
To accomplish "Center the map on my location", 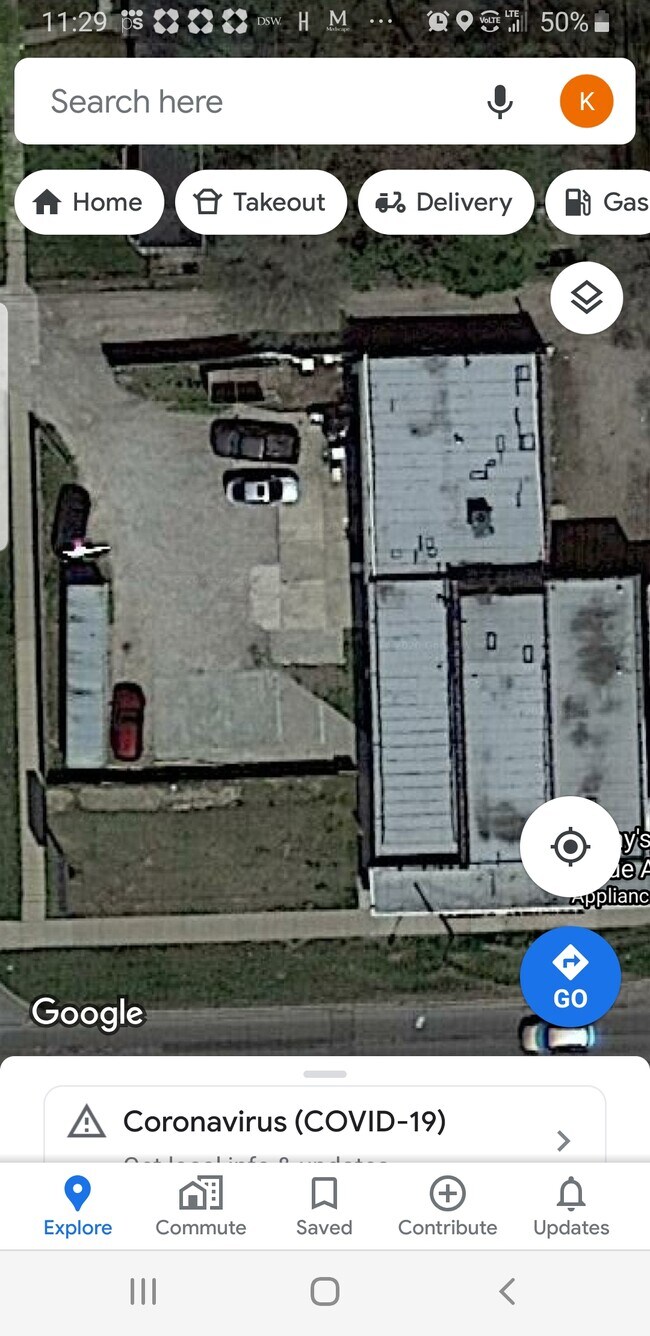I will click(x=570, y=847).
